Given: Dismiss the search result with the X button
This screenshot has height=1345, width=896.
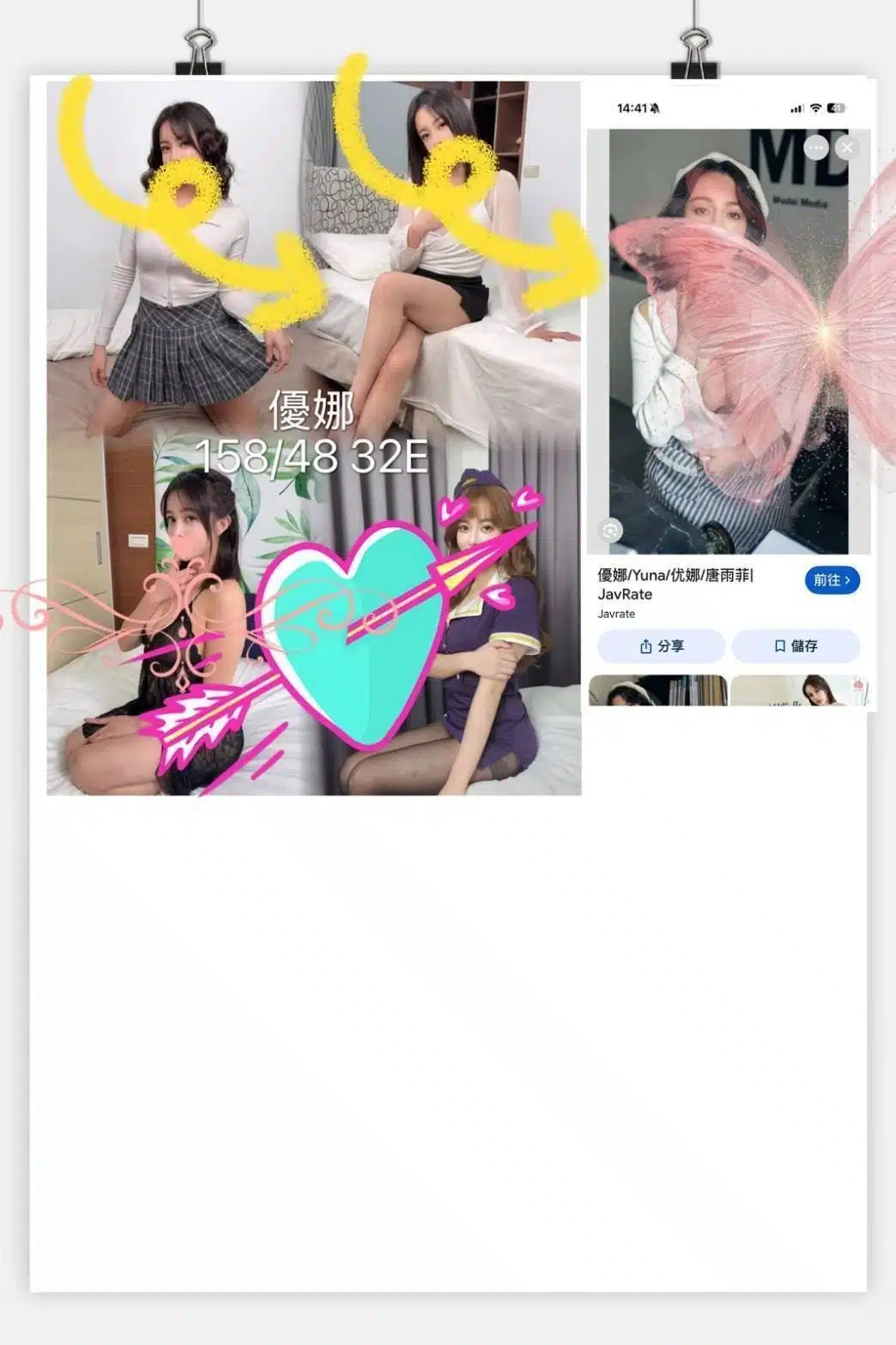Looking at the screenshot, I should point(847,148).
